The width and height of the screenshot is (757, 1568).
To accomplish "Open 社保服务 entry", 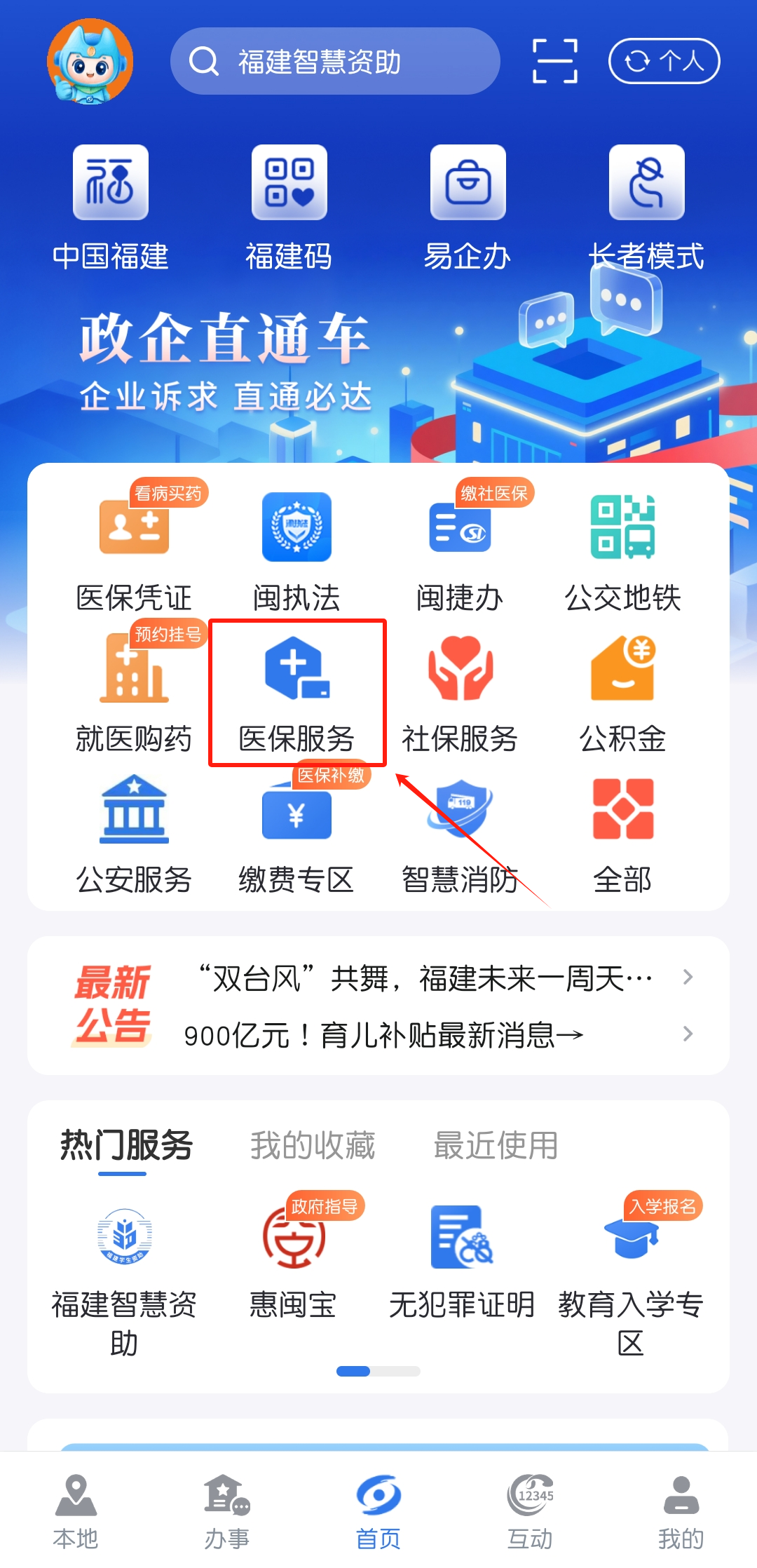I will [460, 693].
